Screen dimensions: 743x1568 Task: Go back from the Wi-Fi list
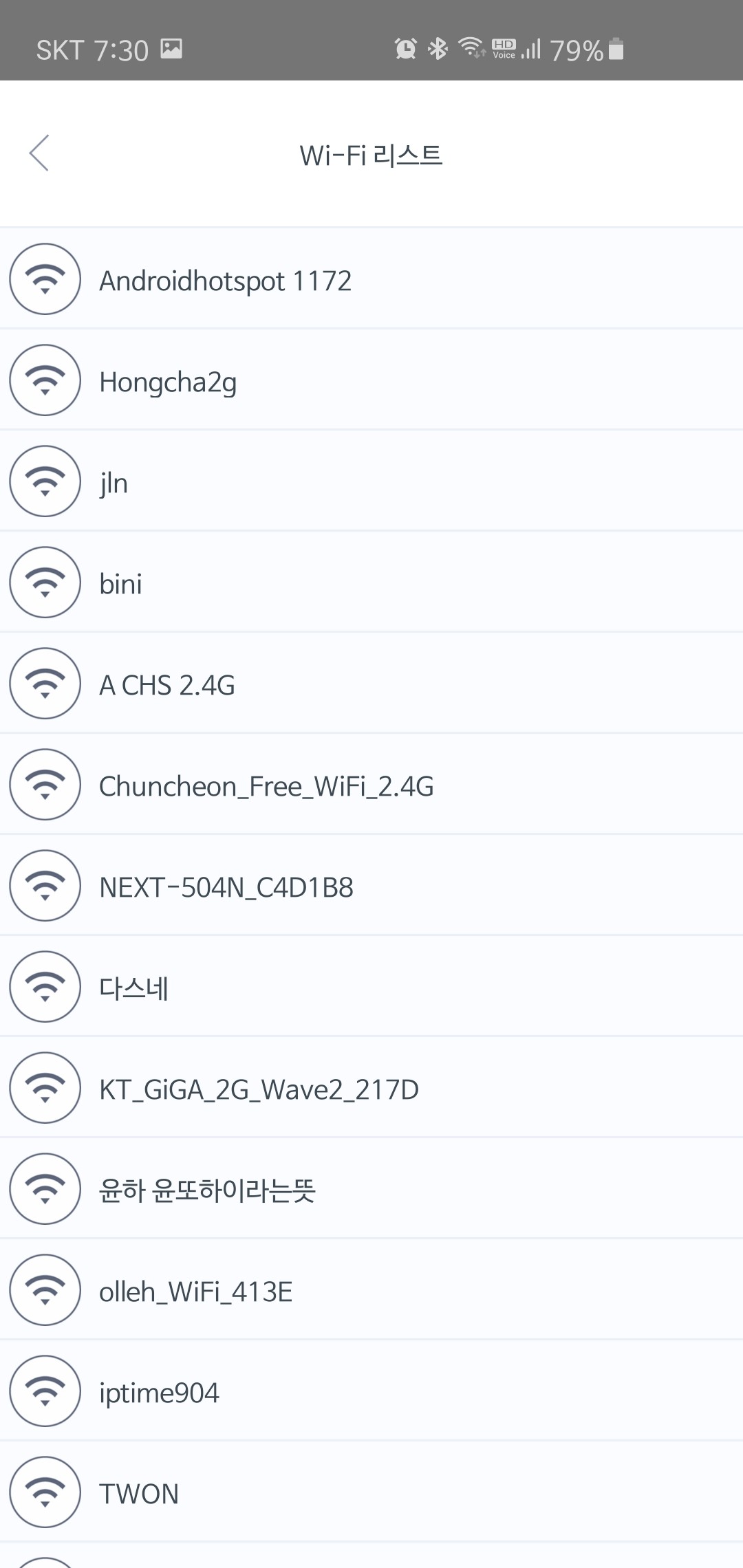coord(39,153)
